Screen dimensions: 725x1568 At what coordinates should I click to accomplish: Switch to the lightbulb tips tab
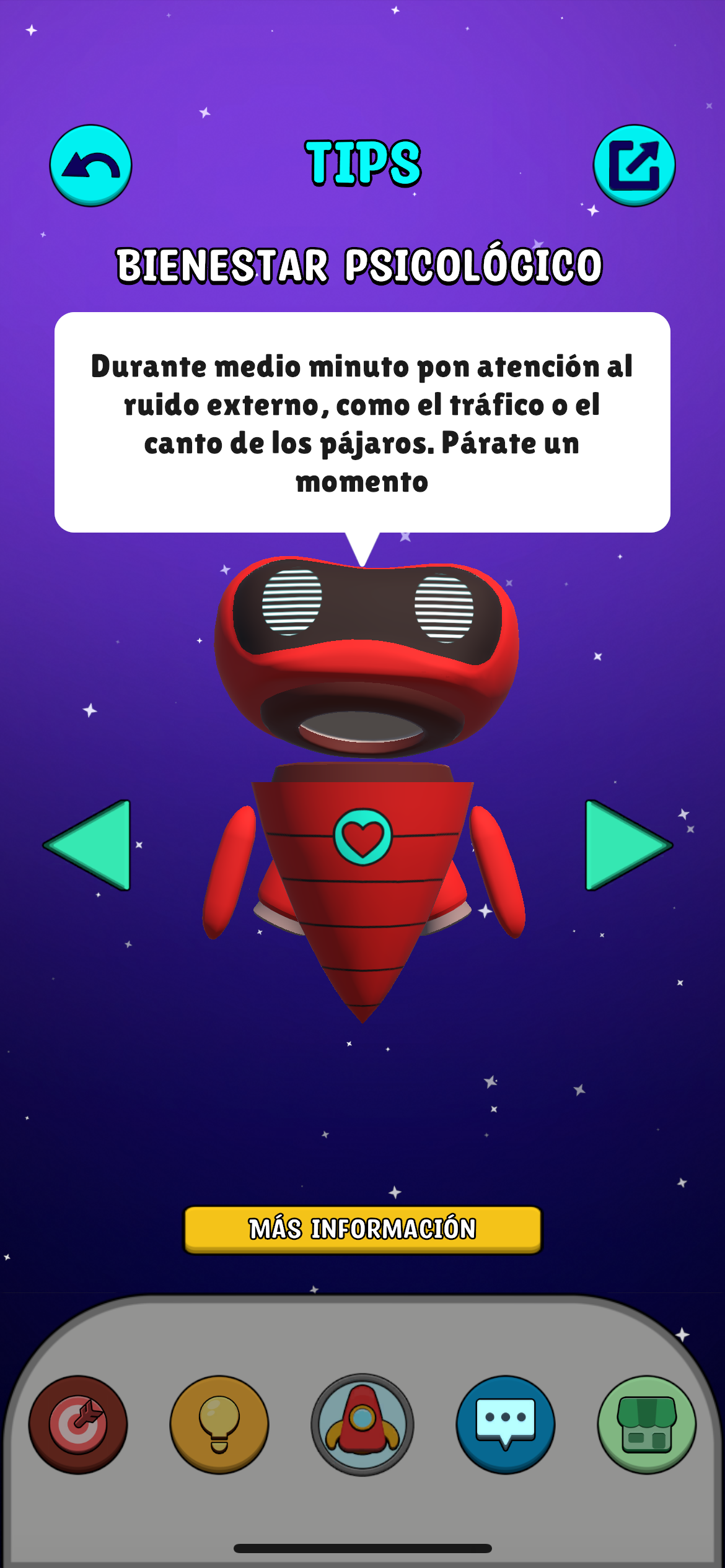click(x=219, y=1424)
